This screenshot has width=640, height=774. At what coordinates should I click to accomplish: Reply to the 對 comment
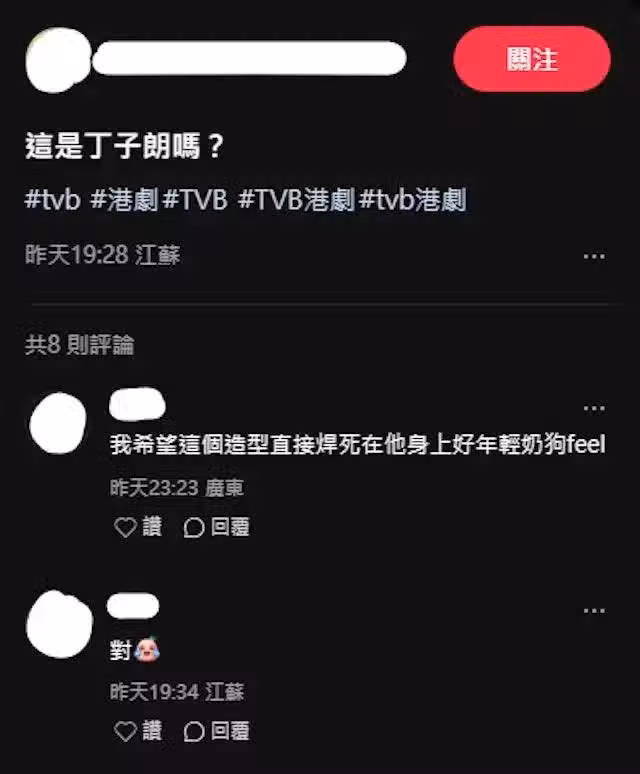(217, 731)
